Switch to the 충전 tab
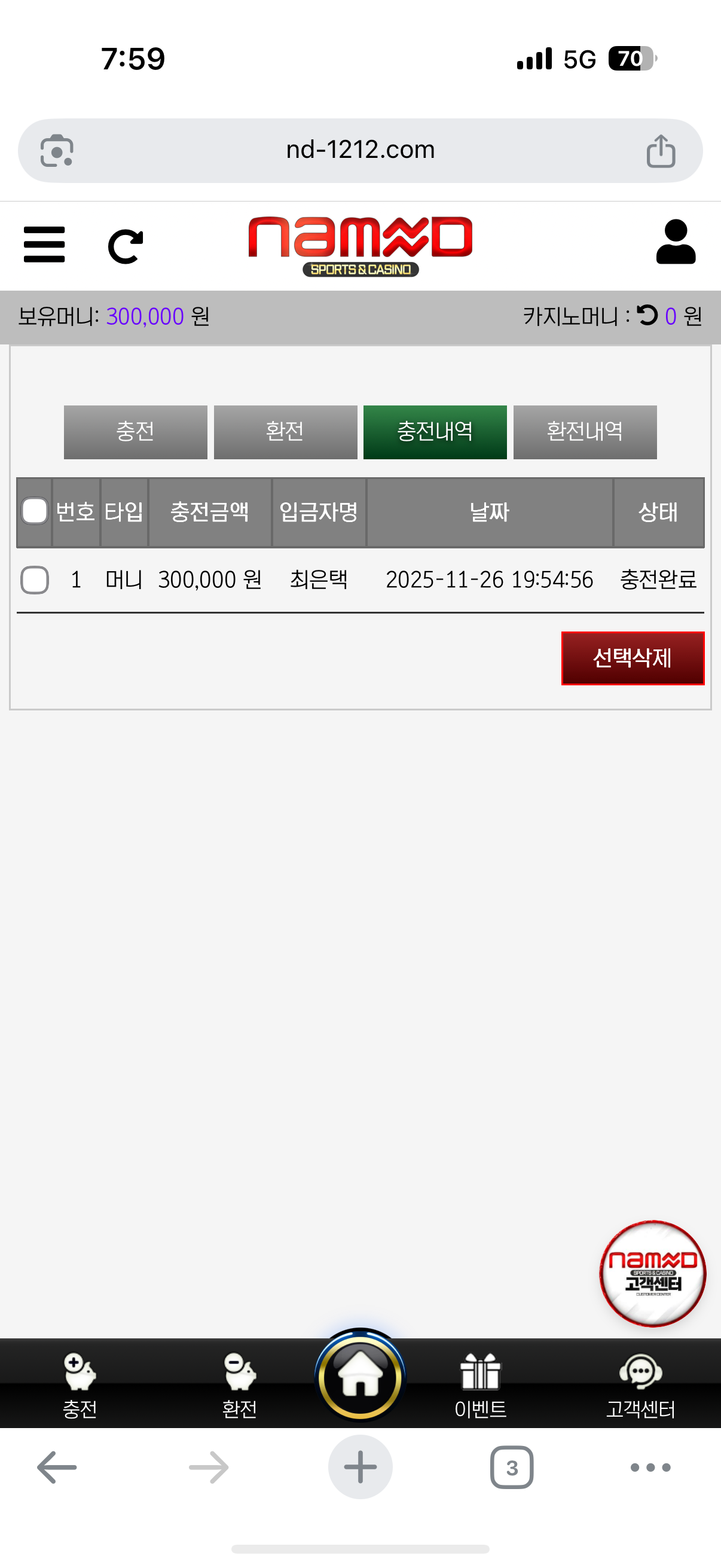This screenshot has width=721, height=1568. pyautogui.click(x=135, y=432)
